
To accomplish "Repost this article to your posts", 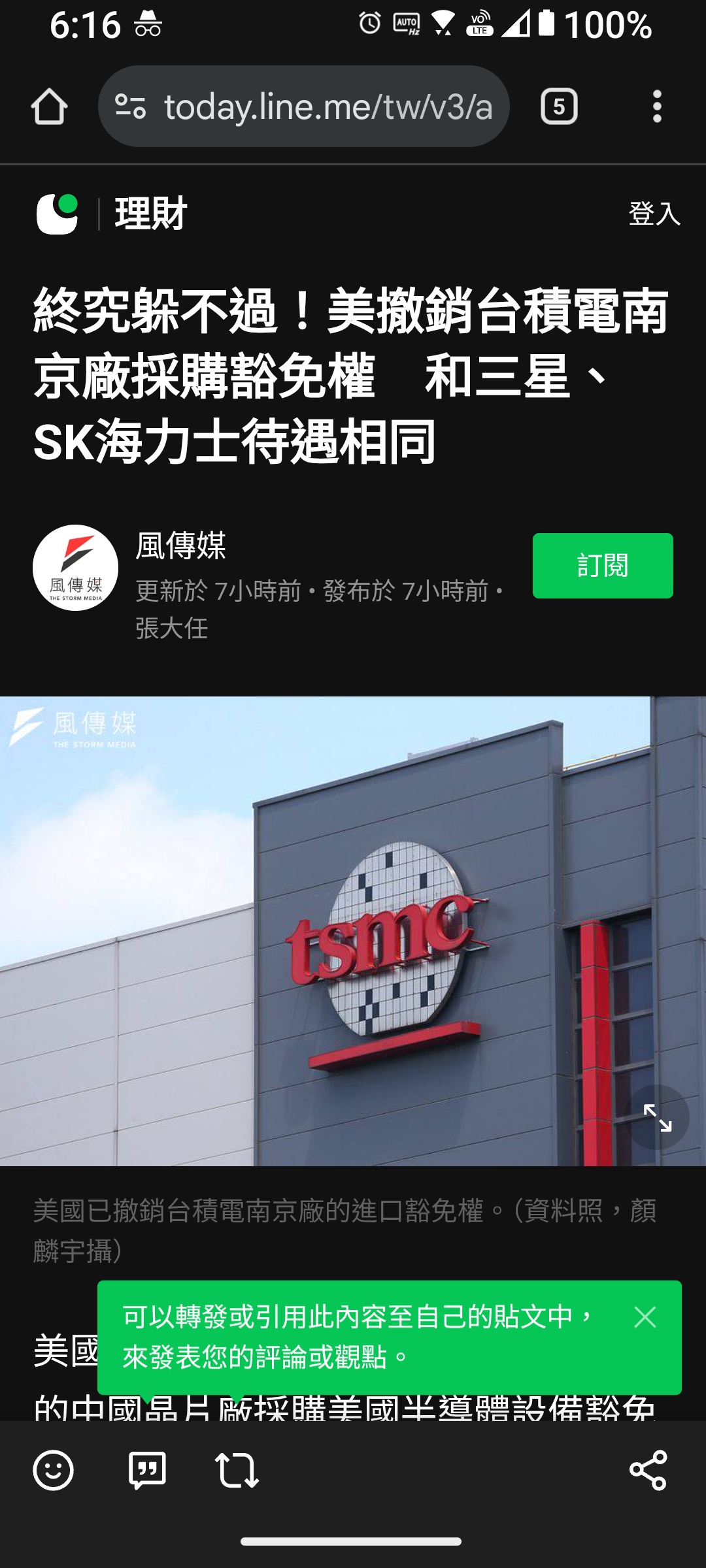I will click(x=237, y=1470).
